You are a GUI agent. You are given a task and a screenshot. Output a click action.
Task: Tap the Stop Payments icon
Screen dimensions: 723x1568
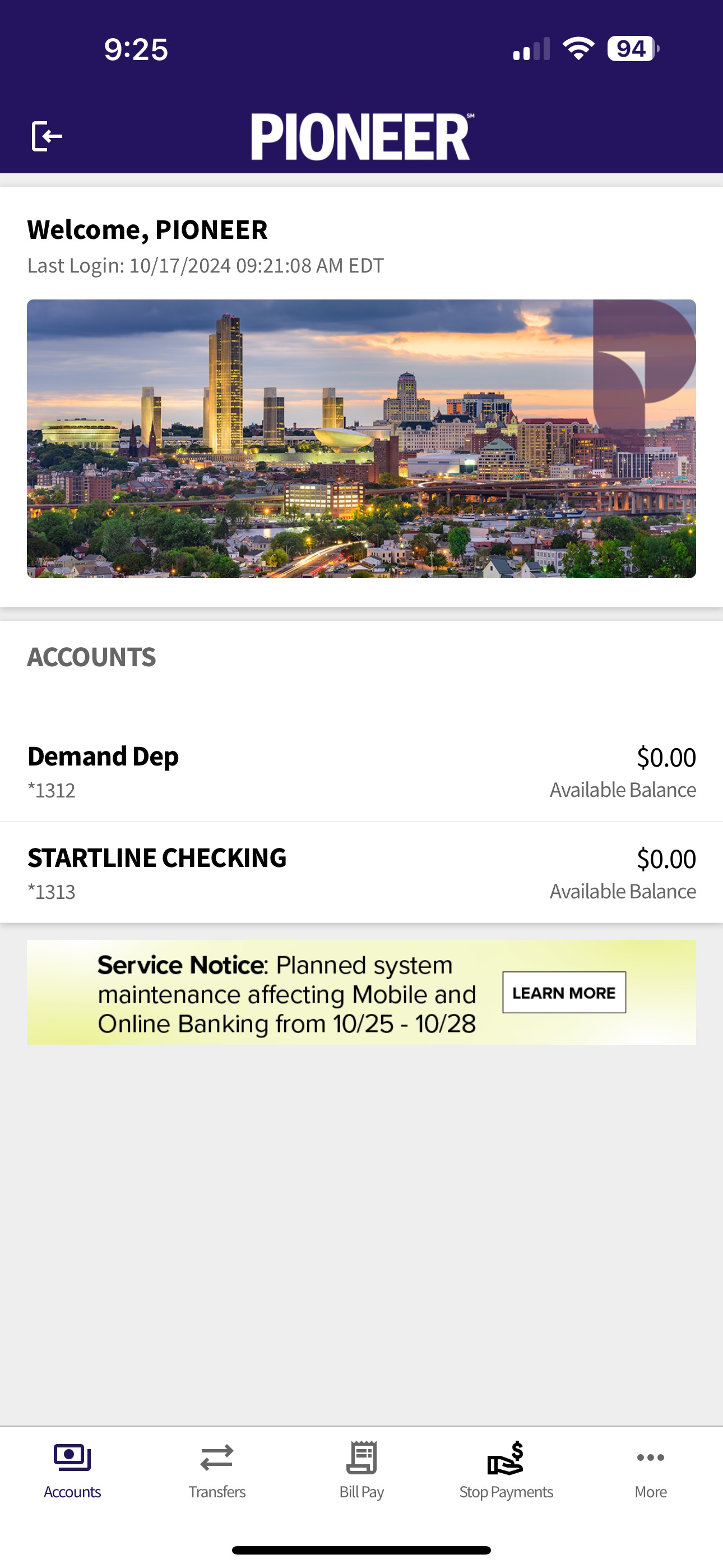tap(506, 1461)
